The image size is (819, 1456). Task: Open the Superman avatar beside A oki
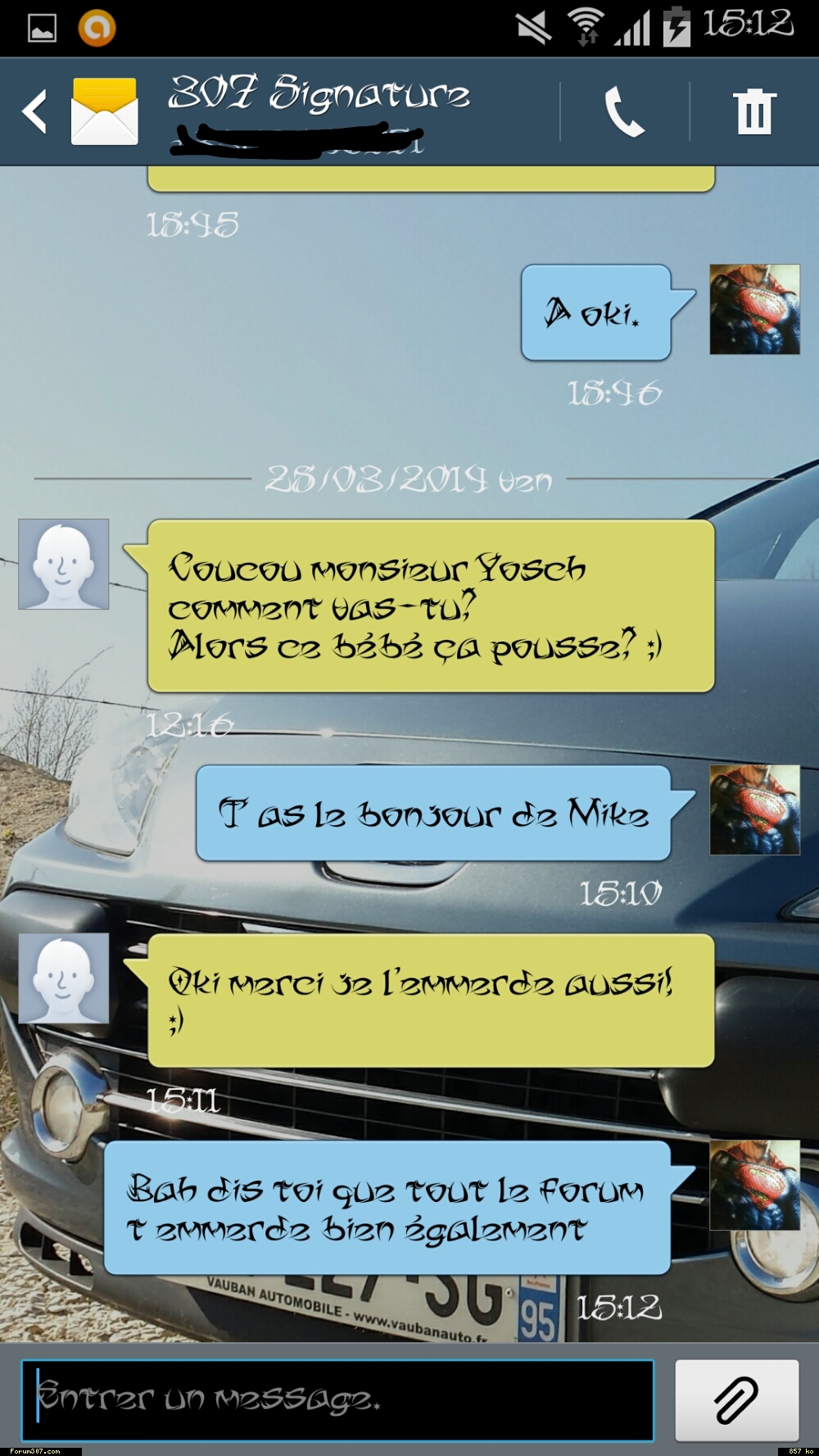(754, 309)
